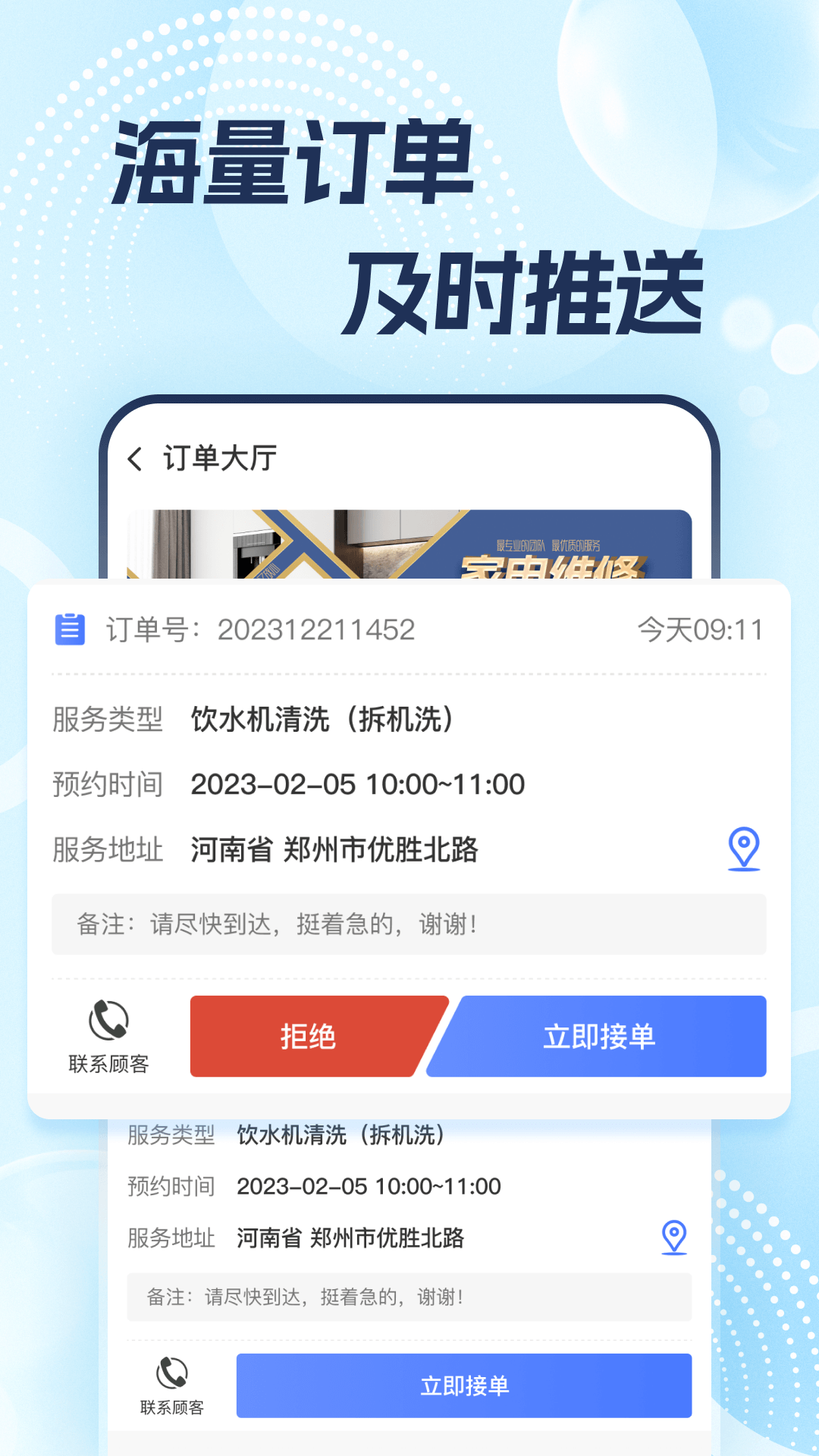Tap the phone icon to contact the customer
The image size is (819, 1456).
(107, 1018)
